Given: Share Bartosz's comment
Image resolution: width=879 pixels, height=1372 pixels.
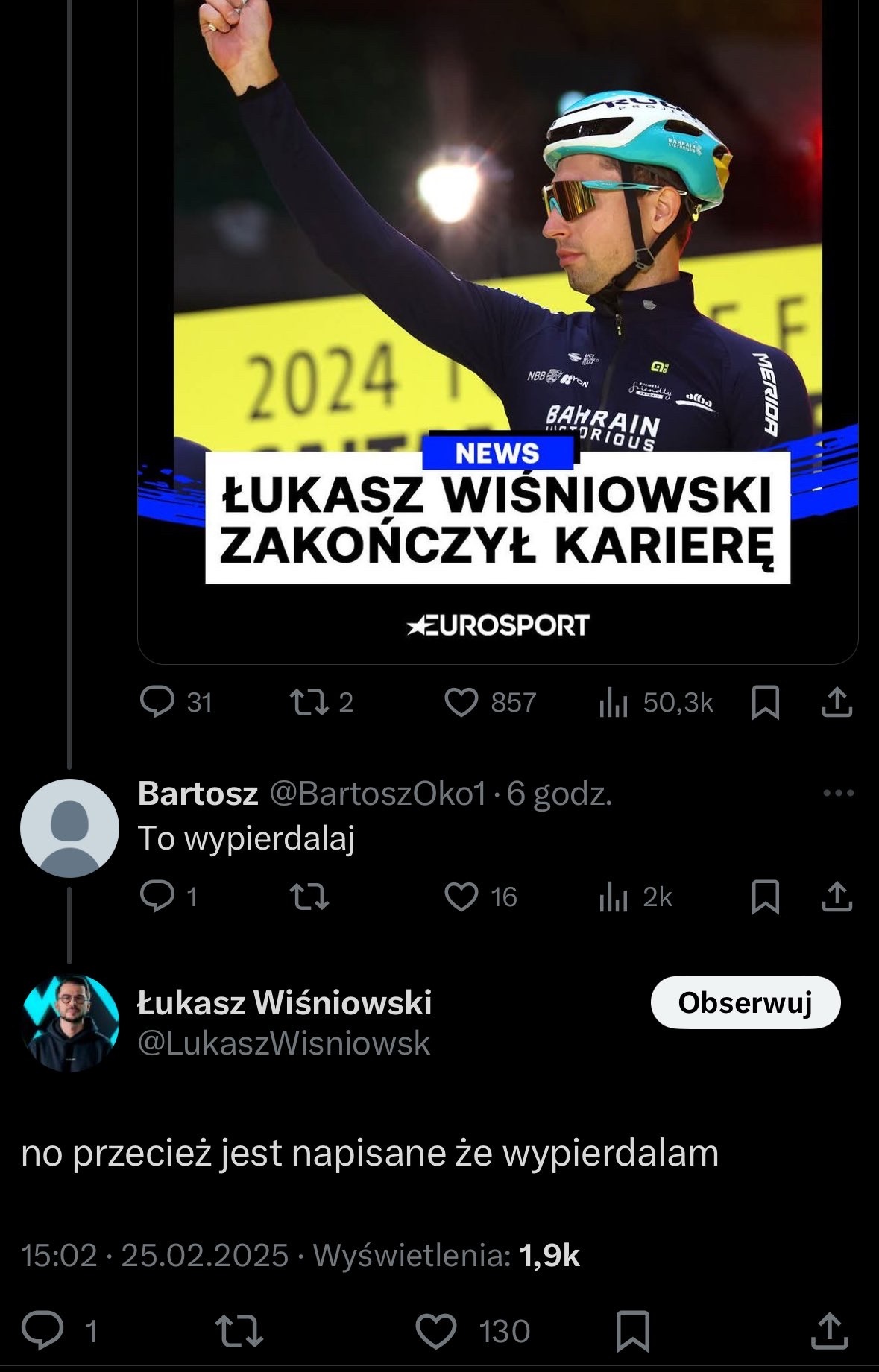Looking at the screenshot, I should (x=837, y=897).
